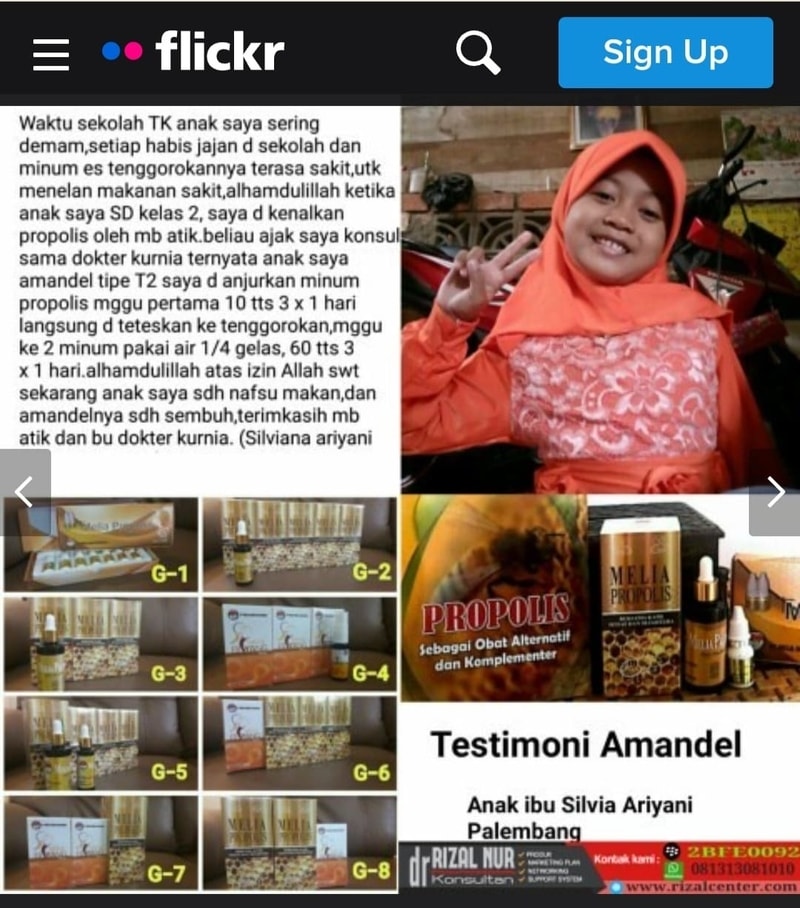Open the hamburger navigation menu
The width and height of the screenshot is (800, 908).
pos(51,53)
